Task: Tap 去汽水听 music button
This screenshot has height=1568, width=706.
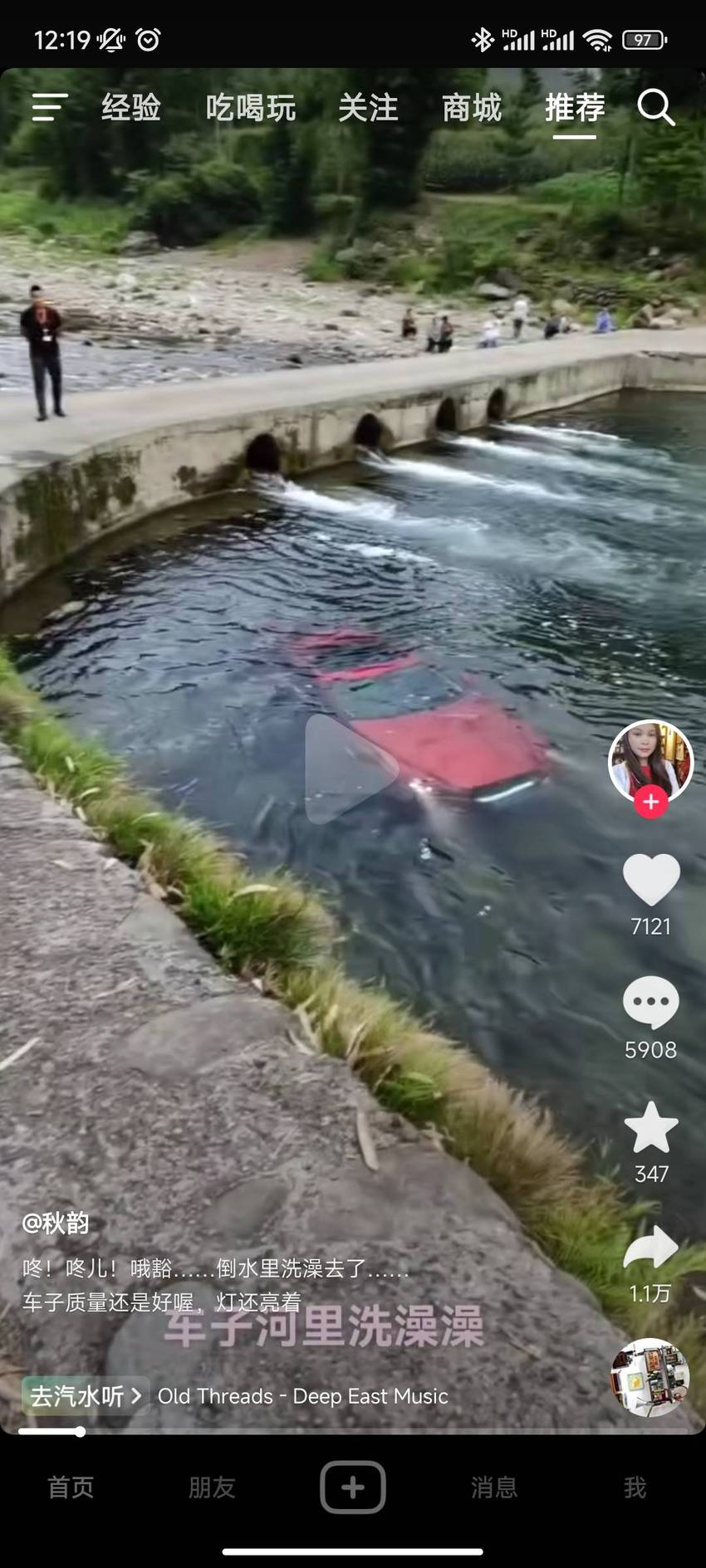Action: [x=86, y=1396]
